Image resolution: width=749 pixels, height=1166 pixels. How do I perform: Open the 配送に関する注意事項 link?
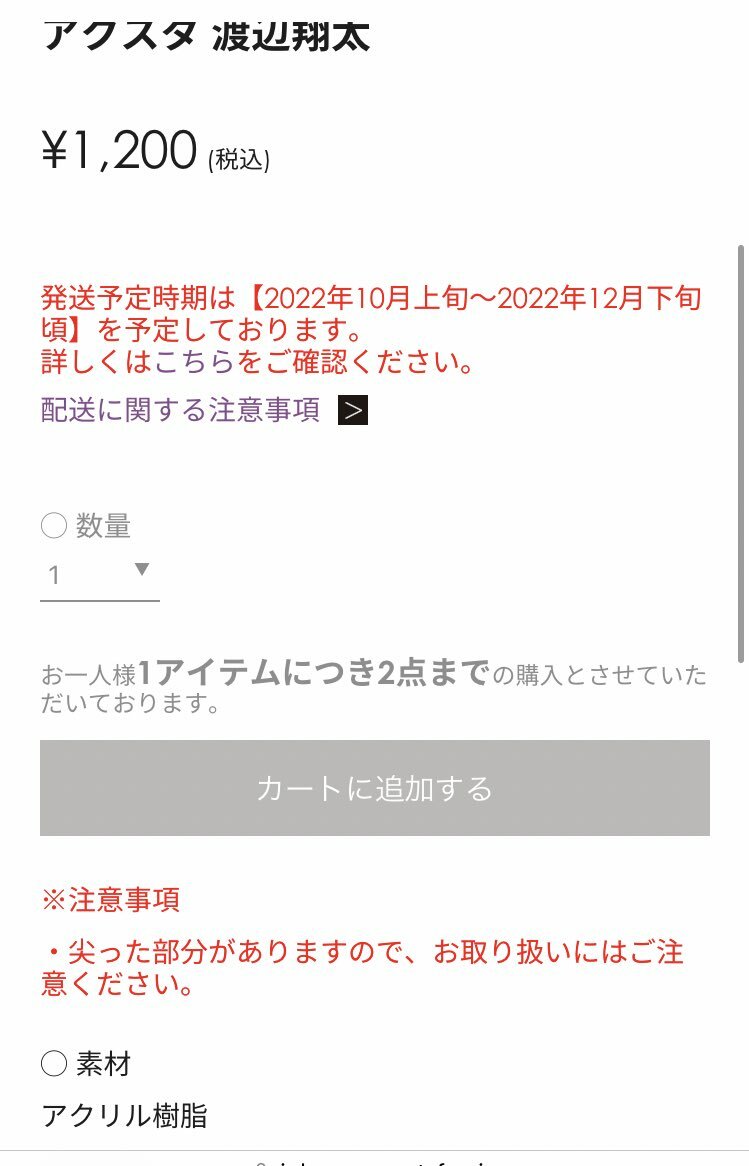point(181,410)
